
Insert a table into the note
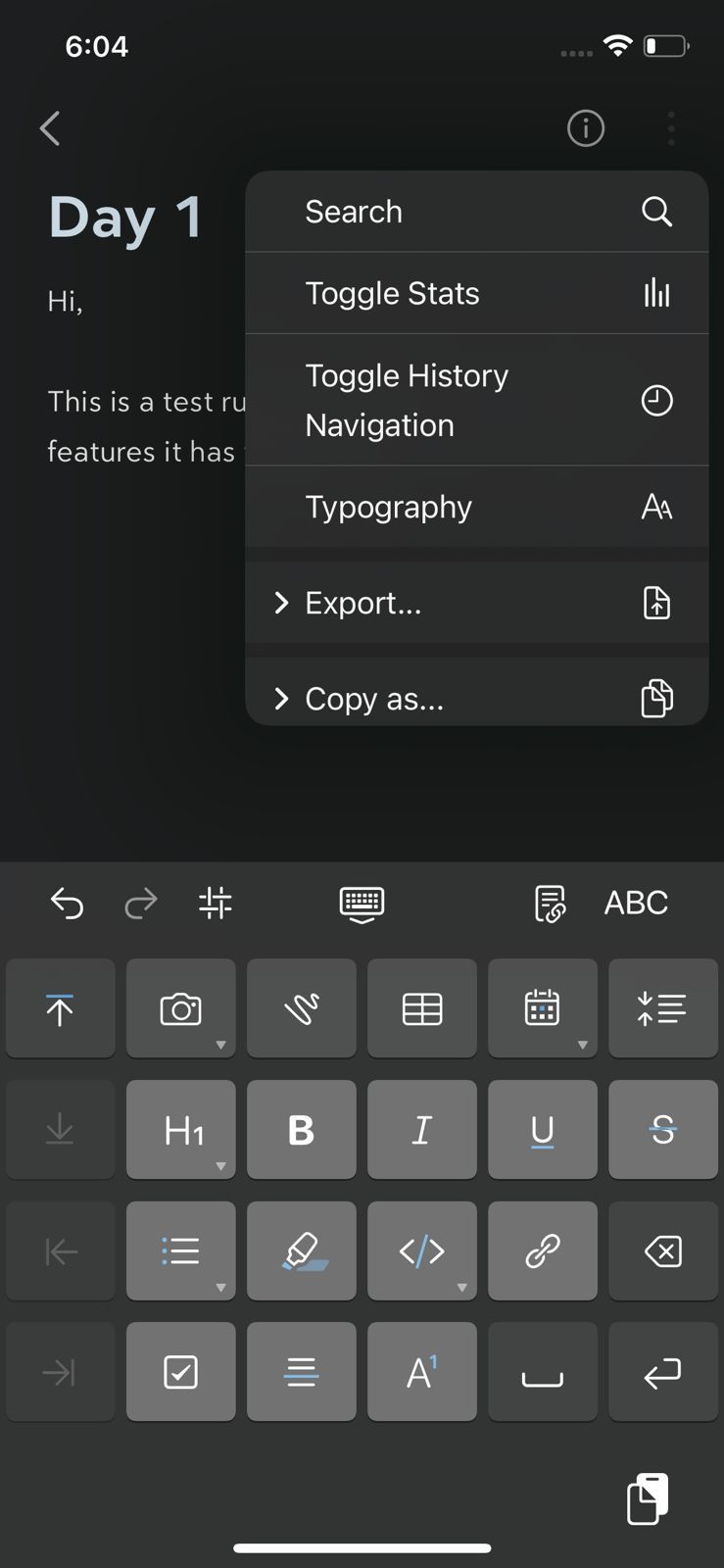tap(422, 1008)
